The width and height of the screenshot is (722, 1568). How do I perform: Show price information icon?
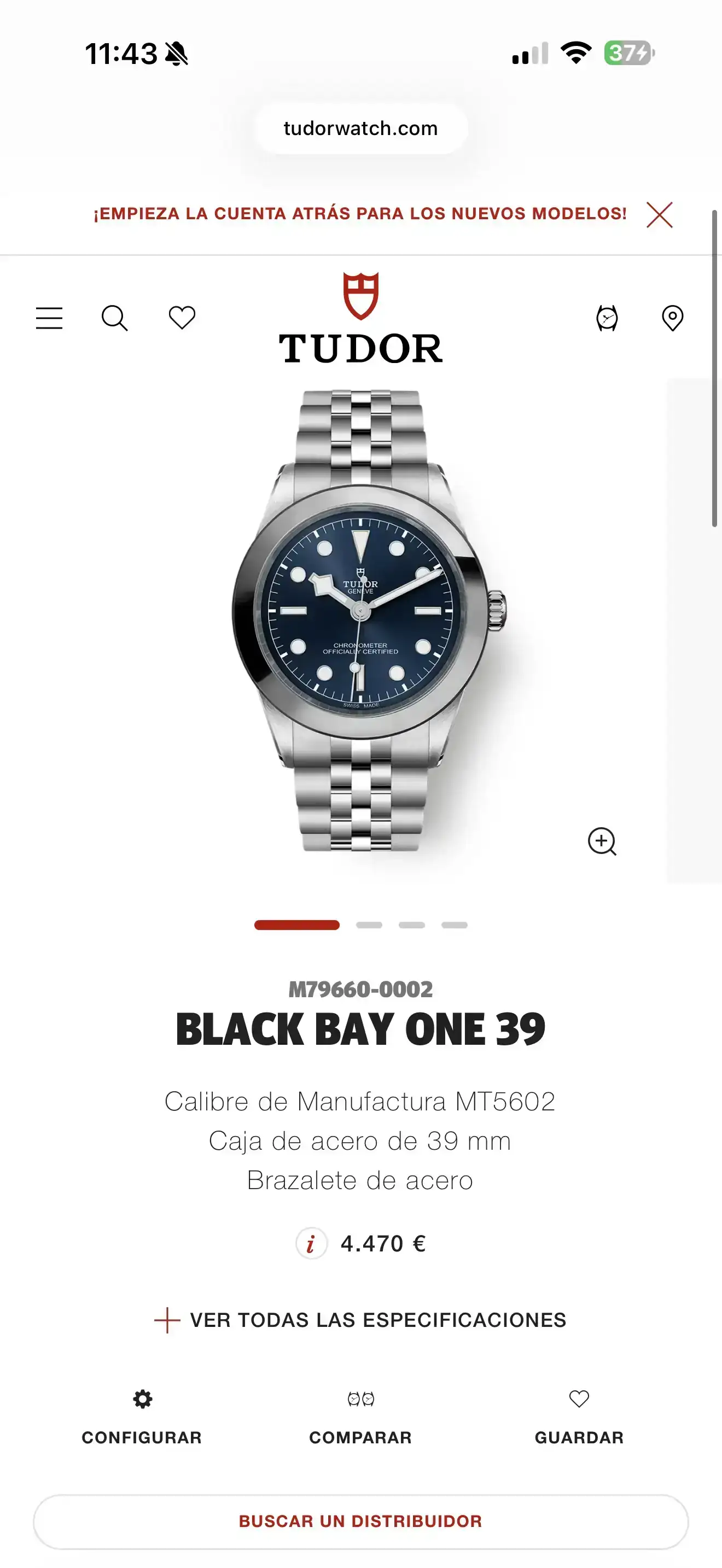[311, 1244]
